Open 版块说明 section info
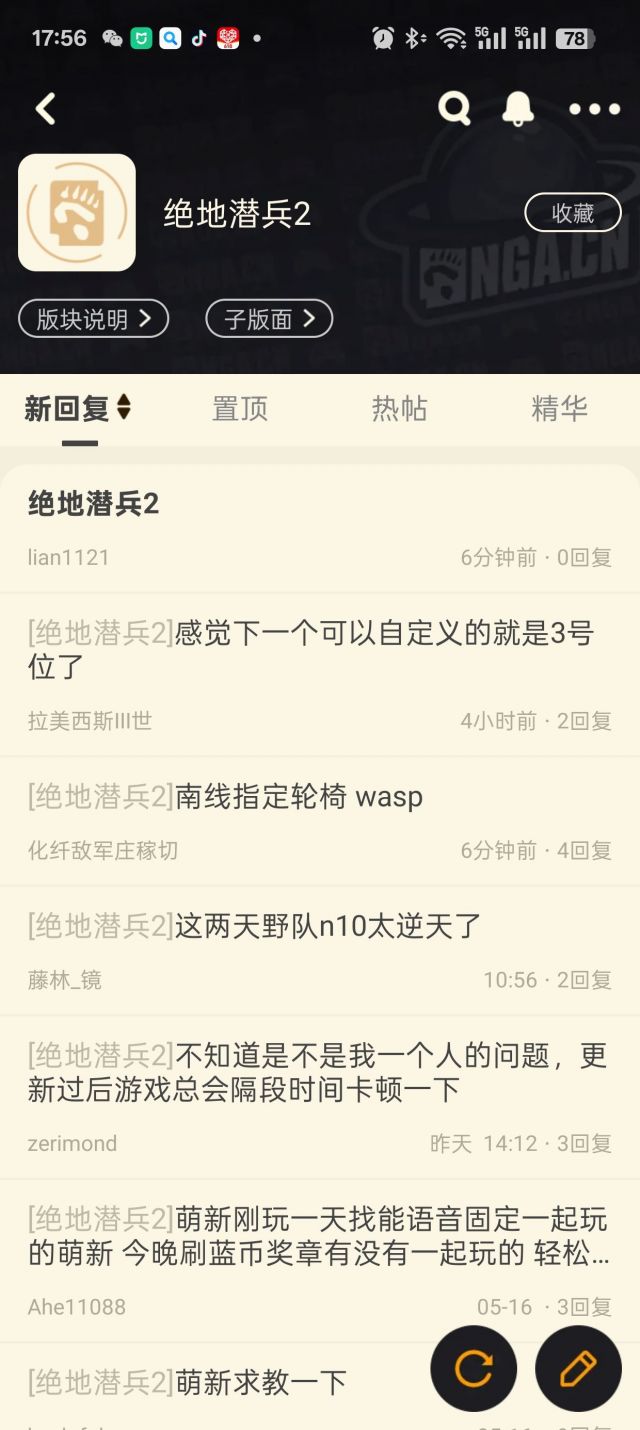640x1430 pixels. (93, 319)
